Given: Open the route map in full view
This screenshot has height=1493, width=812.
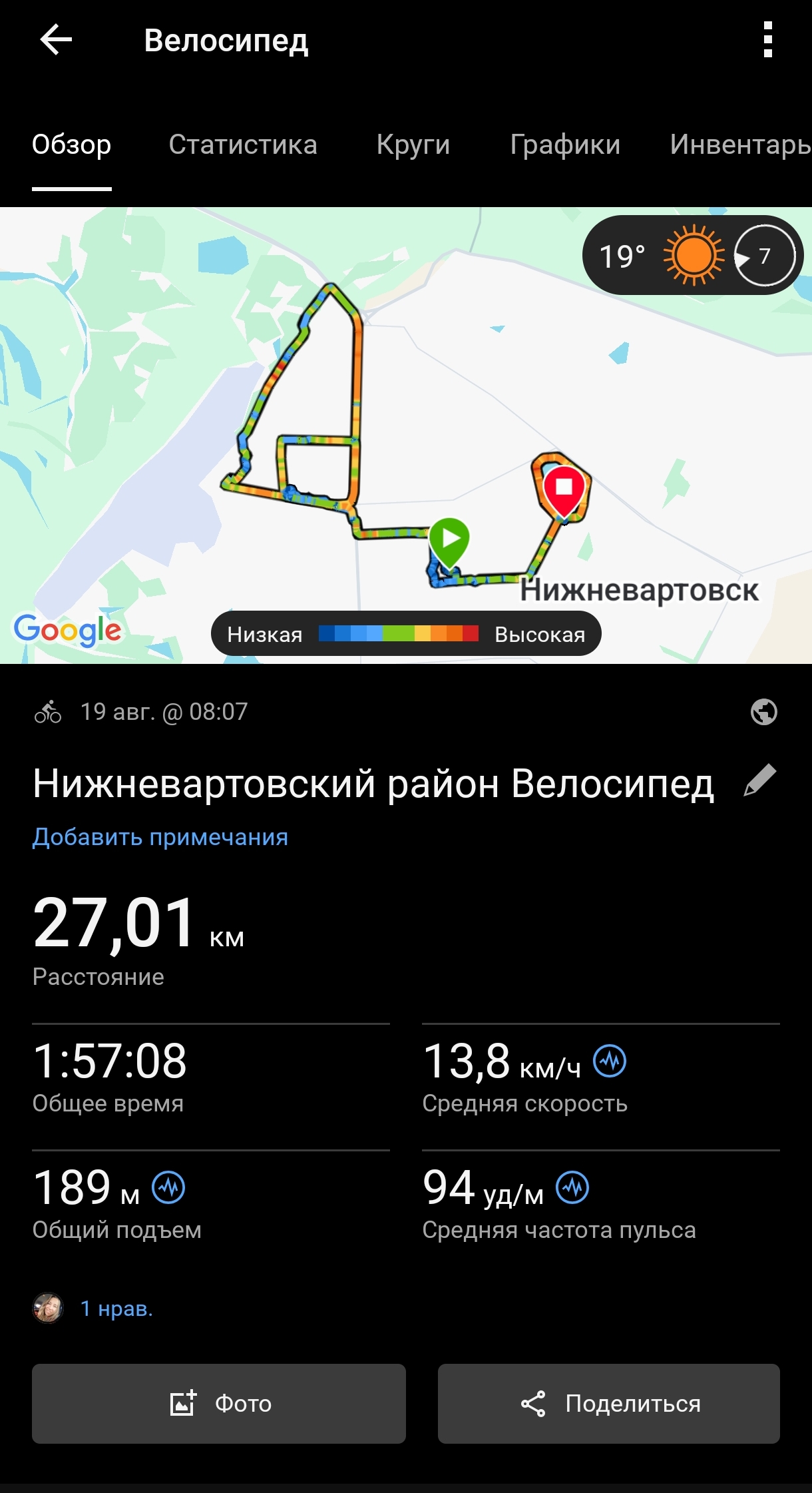Looking at the screenshot, I should 406,436.
